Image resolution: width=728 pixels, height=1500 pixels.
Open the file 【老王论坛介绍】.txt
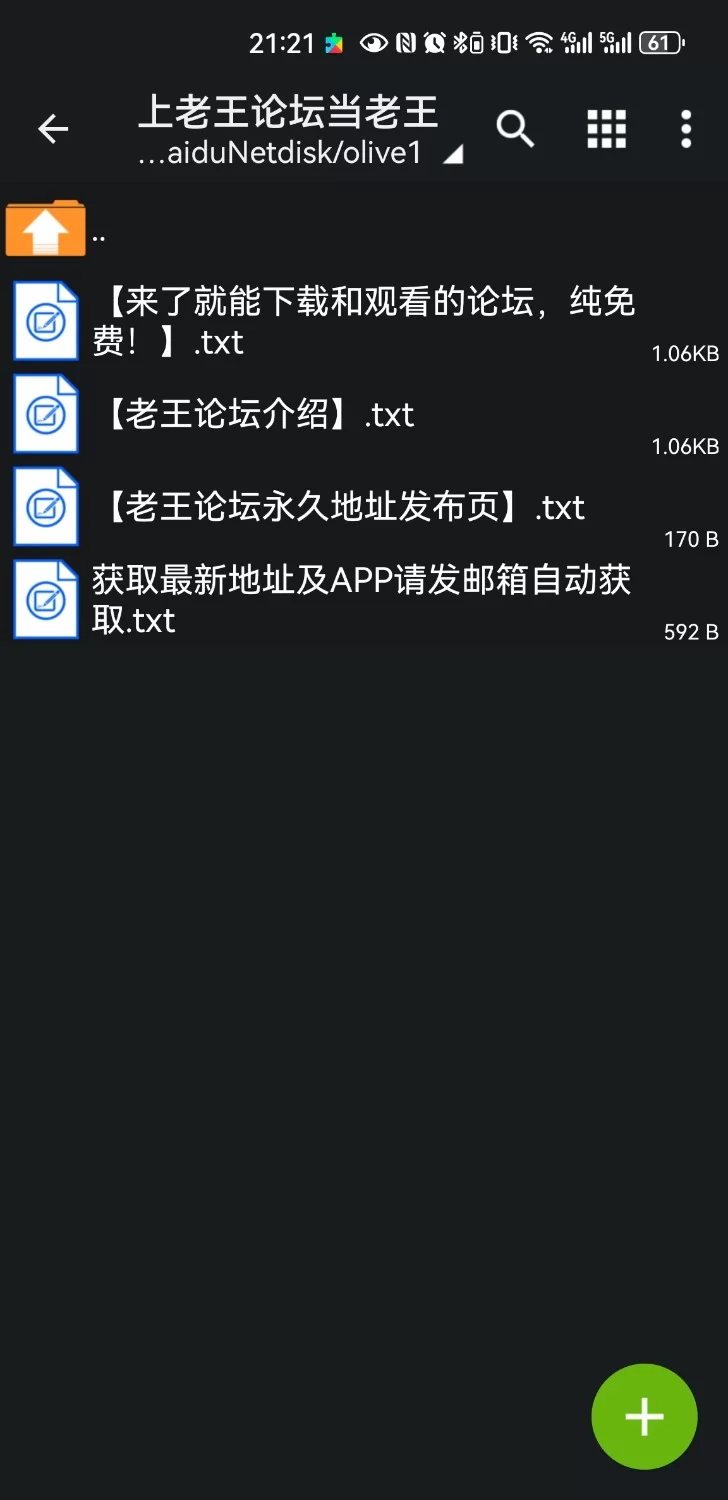tap(364, 414)
